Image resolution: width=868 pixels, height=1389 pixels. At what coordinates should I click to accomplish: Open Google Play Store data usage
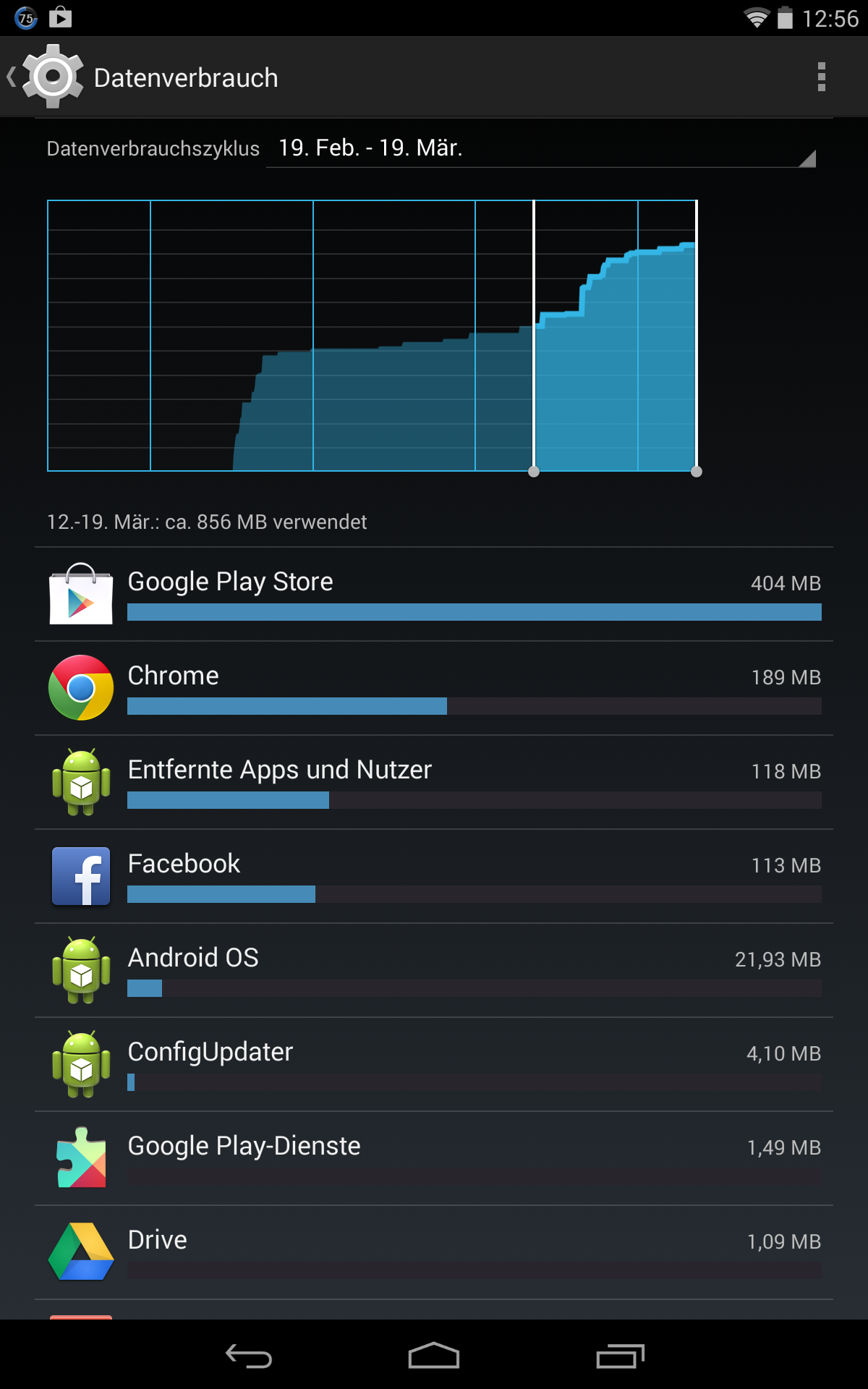434,595
